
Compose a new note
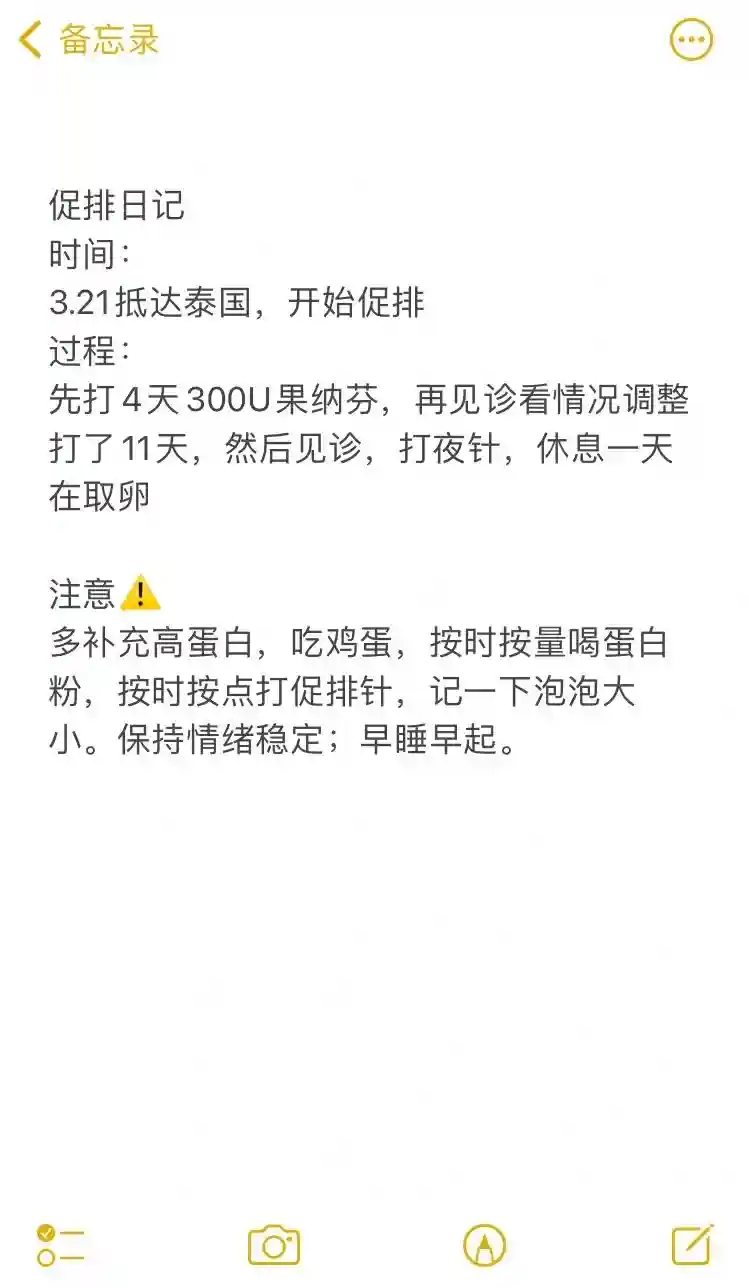(x=692, y=1244)
